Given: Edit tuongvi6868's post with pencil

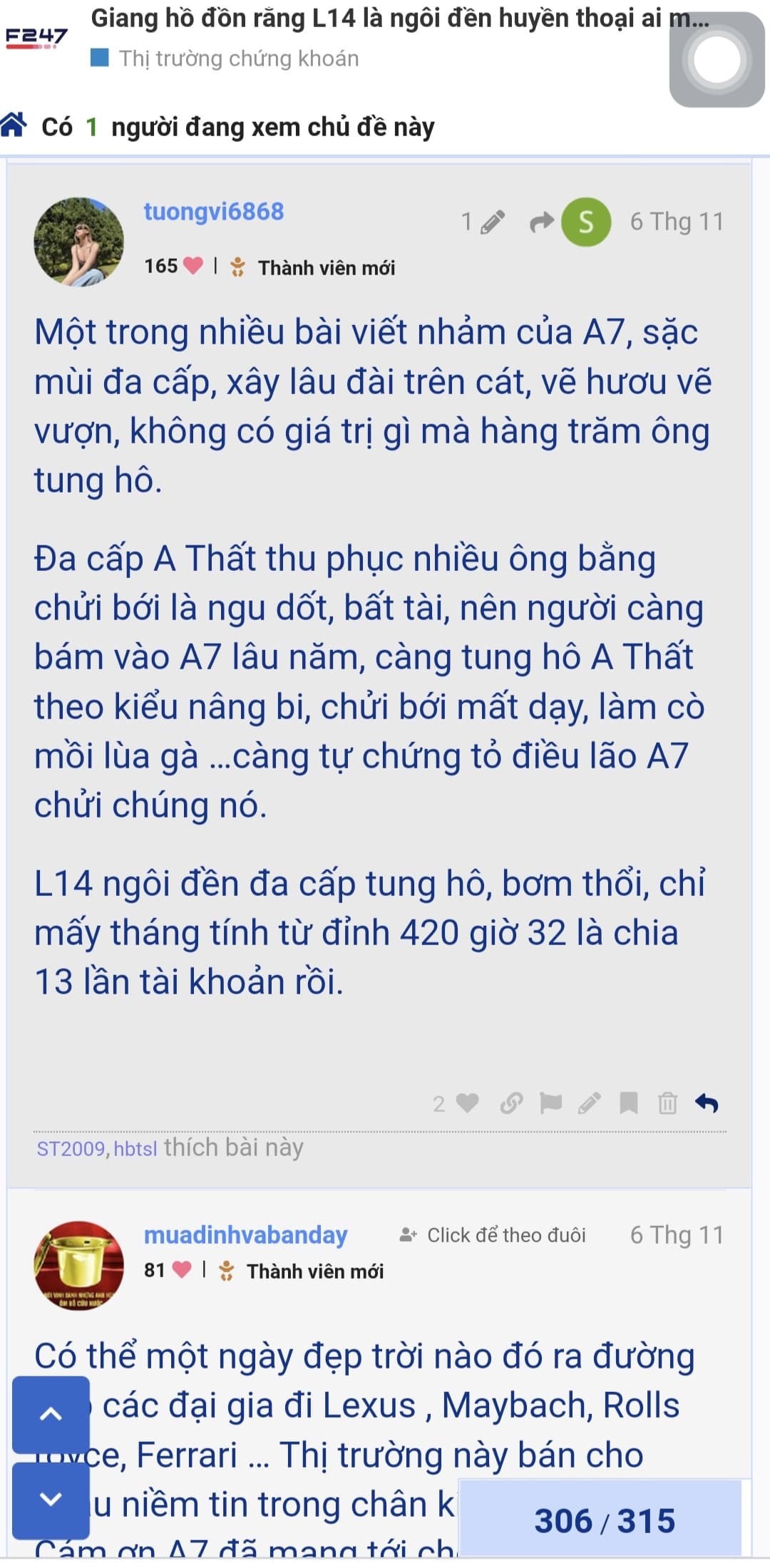Looking at the screenshot, I should click(589, 1103).
